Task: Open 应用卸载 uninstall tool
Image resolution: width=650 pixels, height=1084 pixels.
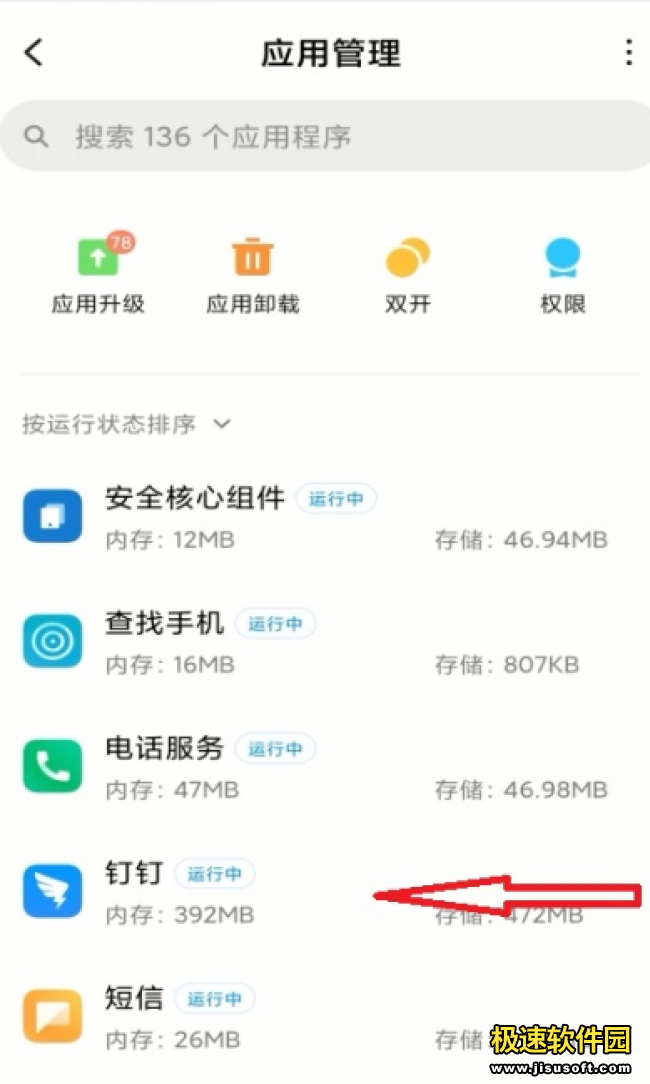Action: click(x=252, y=273)
